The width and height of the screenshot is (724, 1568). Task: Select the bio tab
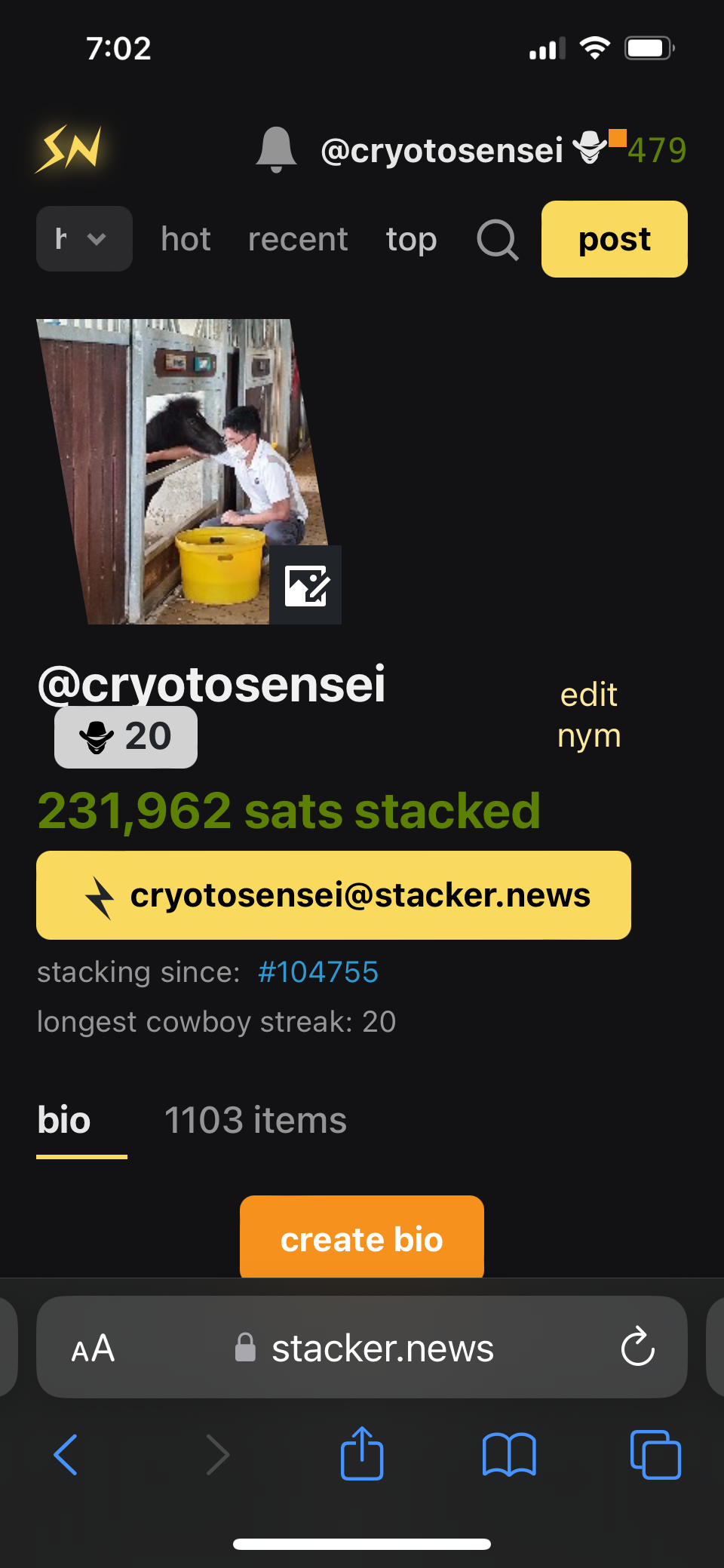click(x=65, y=1120)
